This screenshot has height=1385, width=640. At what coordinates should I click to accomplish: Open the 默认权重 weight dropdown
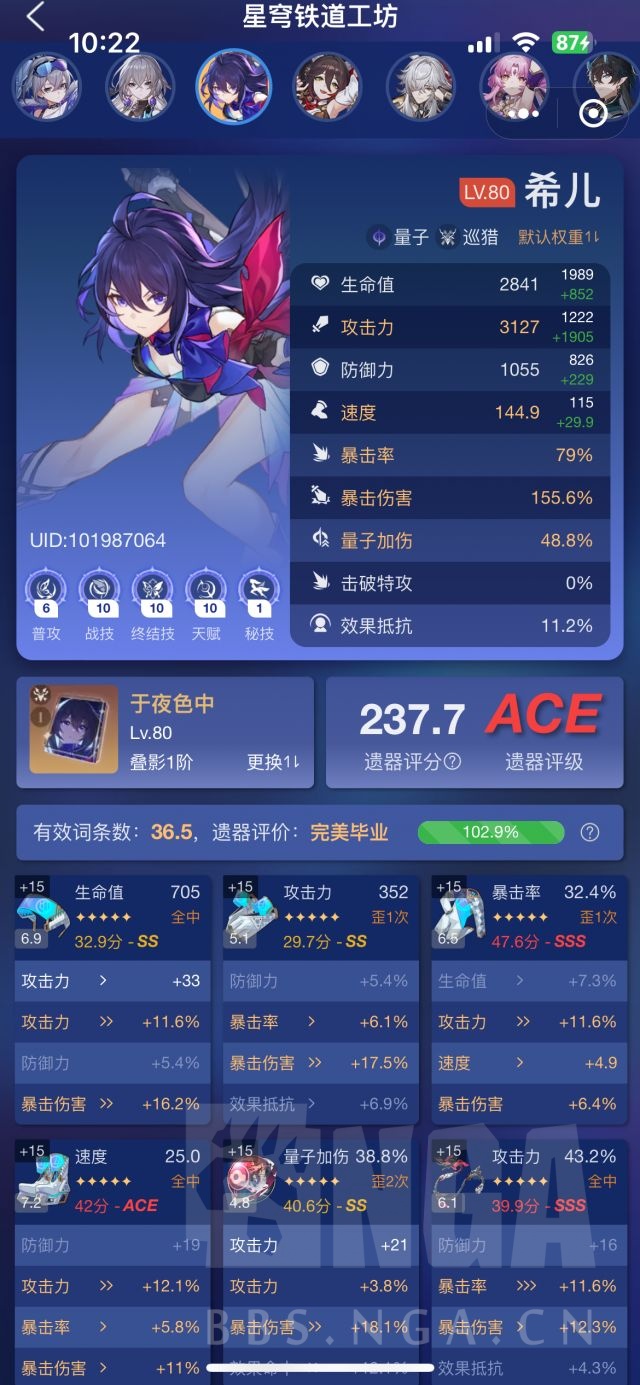coord(559,237)
